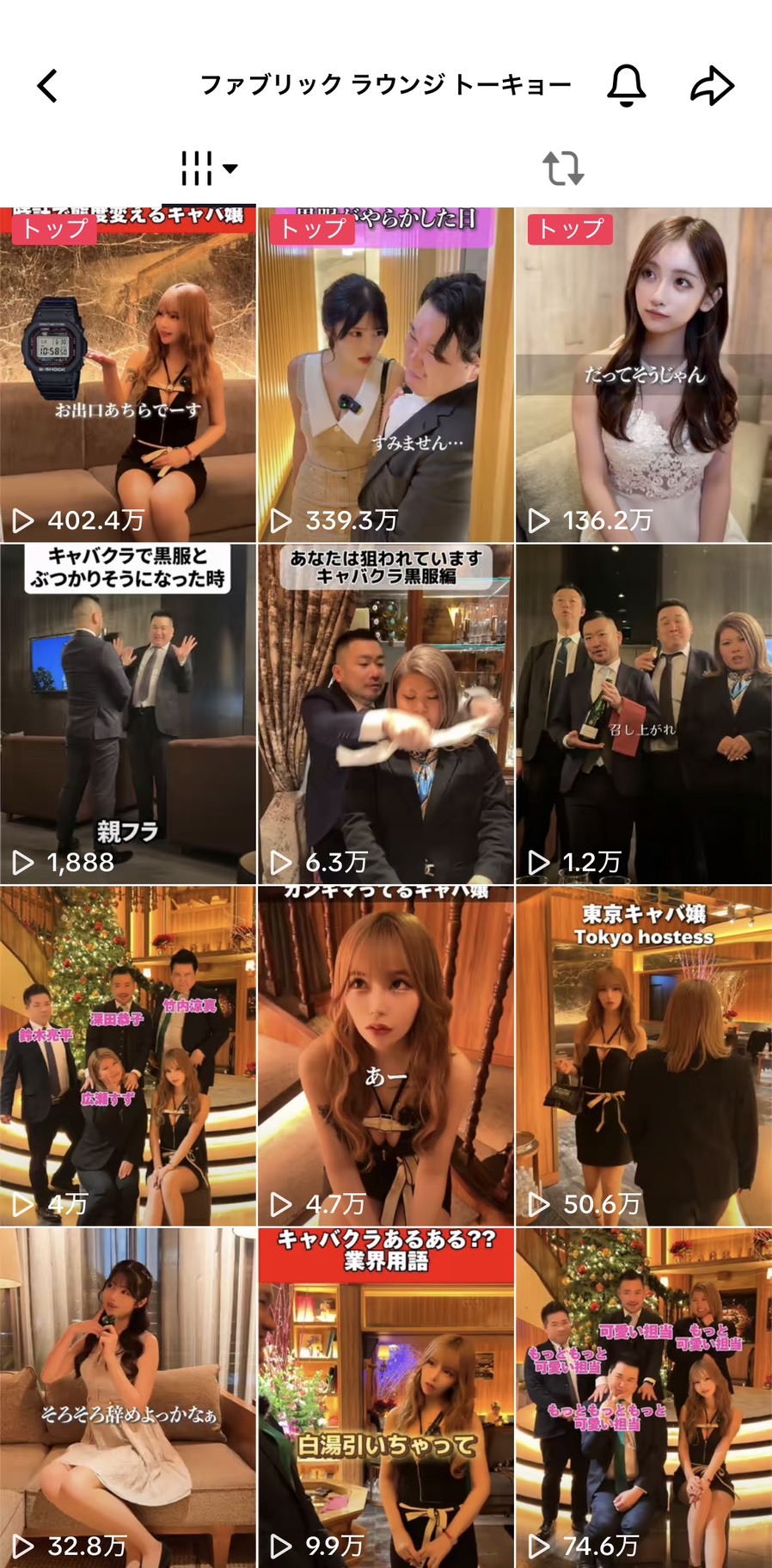This screenshot has height=1568, width=772.
Task: Open the pinned video with 136.2万 views
Action: [643, 374]
